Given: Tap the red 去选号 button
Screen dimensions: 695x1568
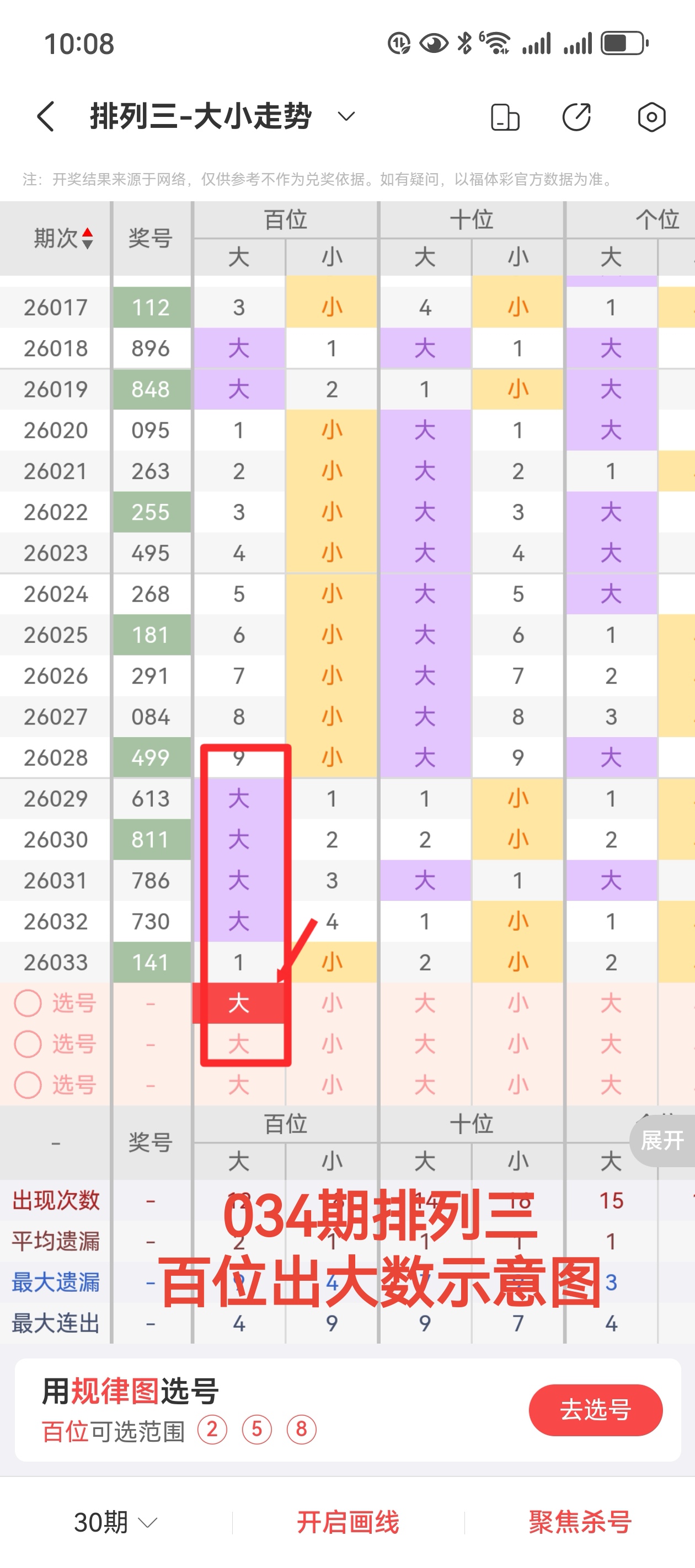Looking at the screenshot, I should tap(595, 1410).
